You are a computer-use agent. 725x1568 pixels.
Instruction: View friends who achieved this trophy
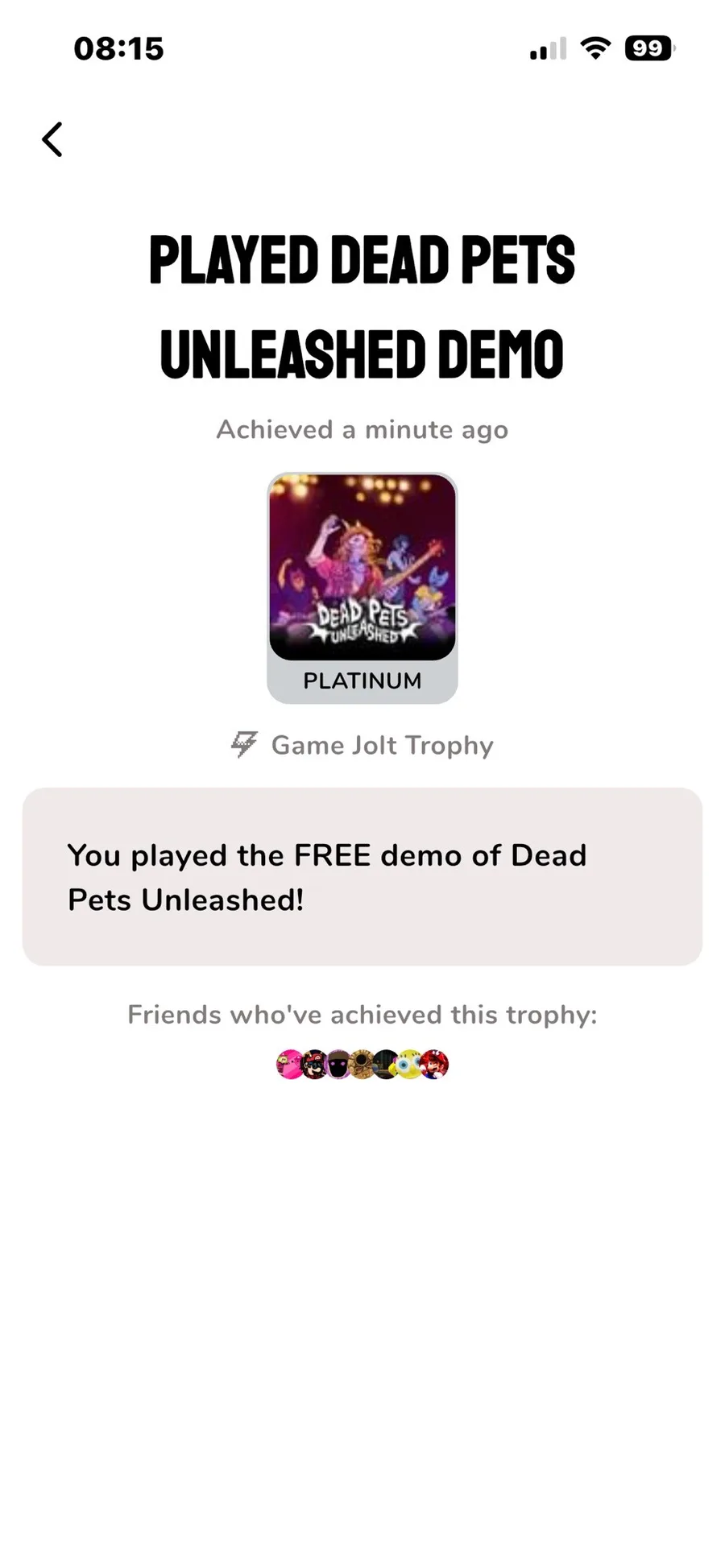[362, 1065]
